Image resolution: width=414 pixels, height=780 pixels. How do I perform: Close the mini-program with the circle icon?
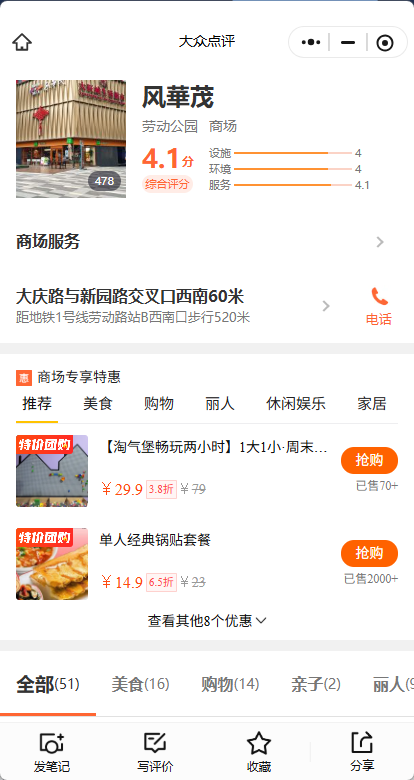tap(385, 43)
